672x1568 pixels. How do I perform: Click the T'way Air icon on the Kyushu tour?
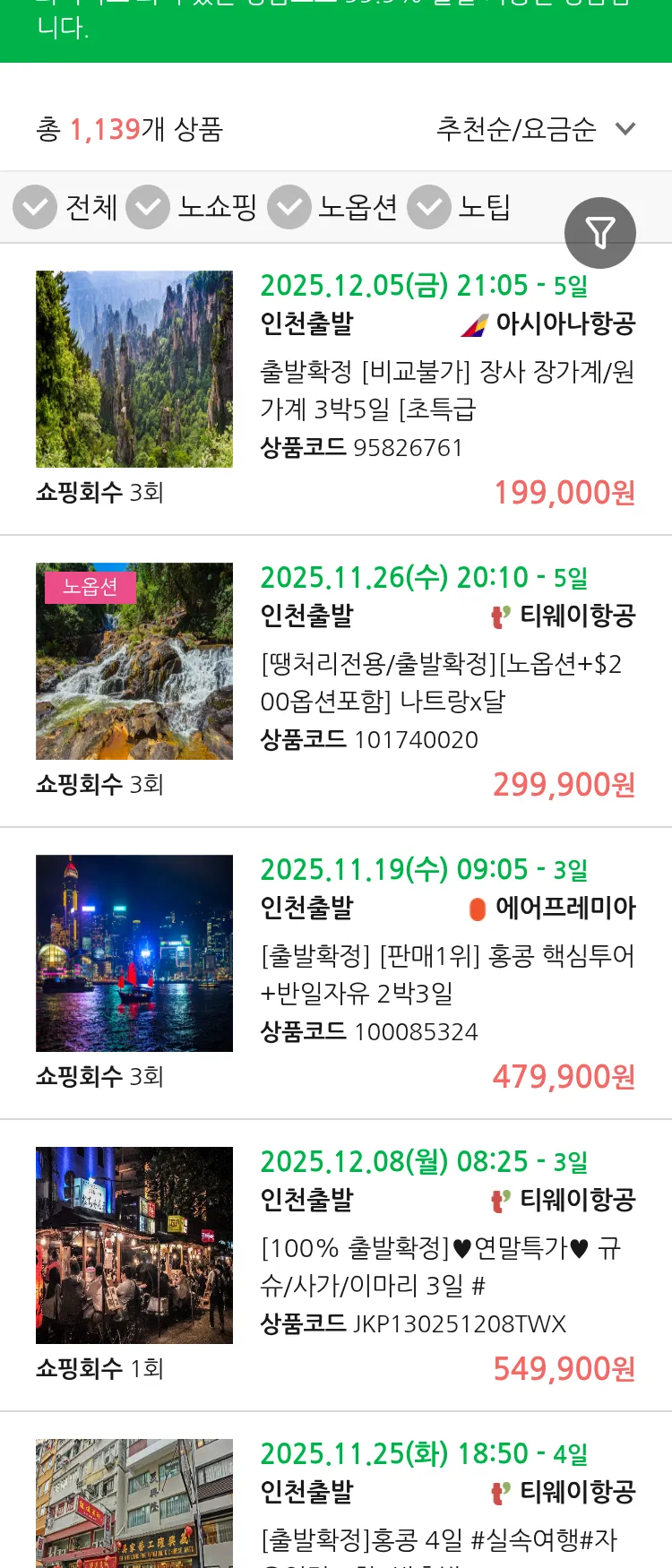point(499,1200)
